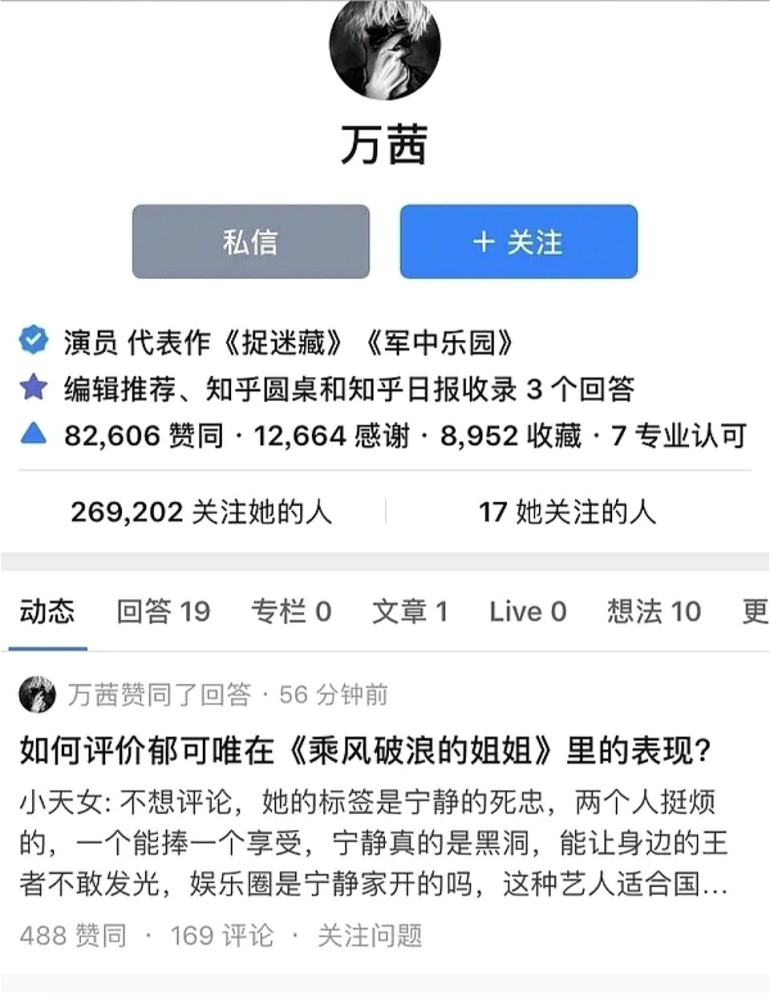Open 万茜's profile avatar photo

coord(385,48)
